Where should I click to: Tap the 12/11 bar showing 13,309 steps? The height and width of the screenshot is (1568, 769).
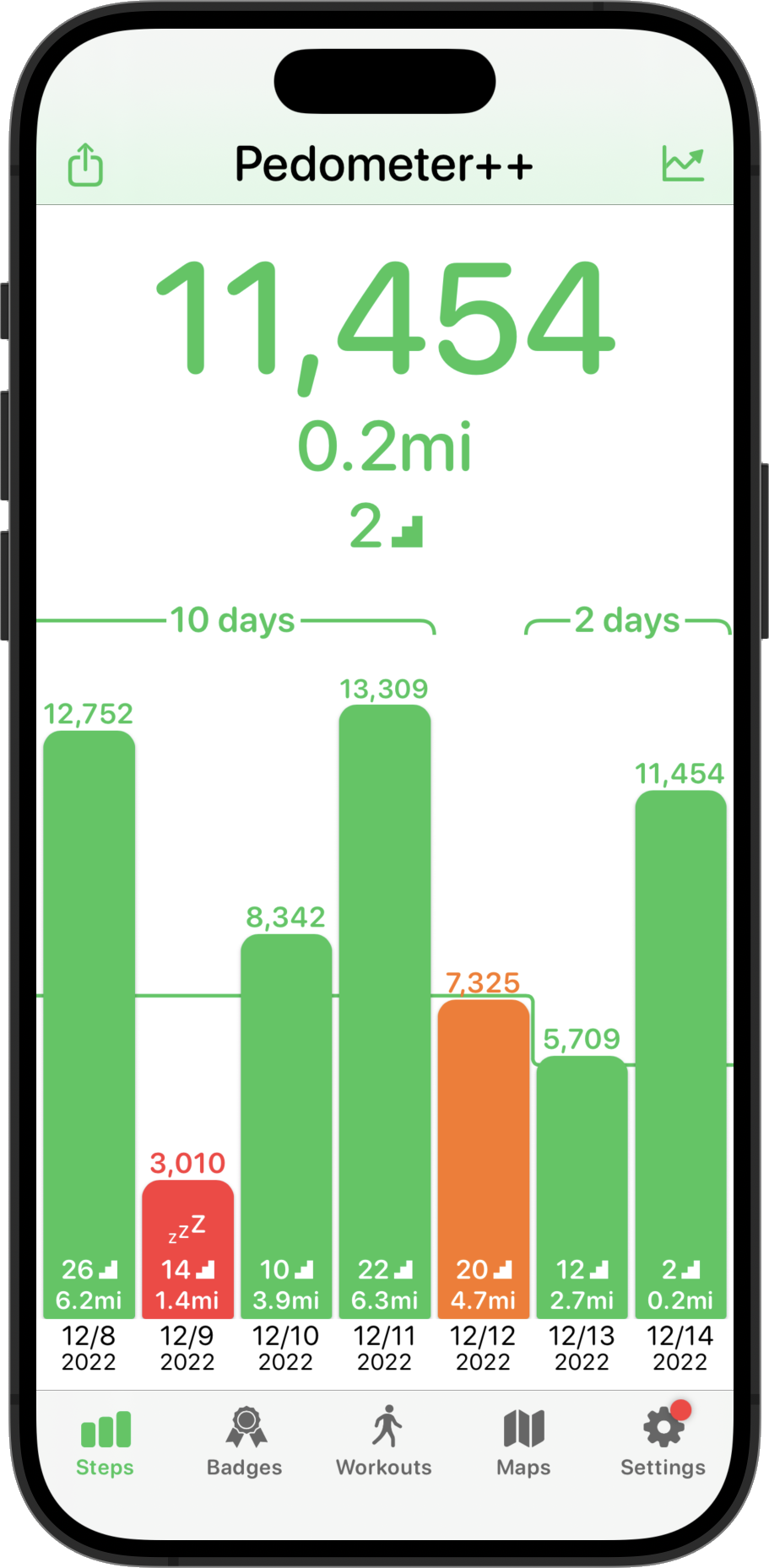point(385,1011)
